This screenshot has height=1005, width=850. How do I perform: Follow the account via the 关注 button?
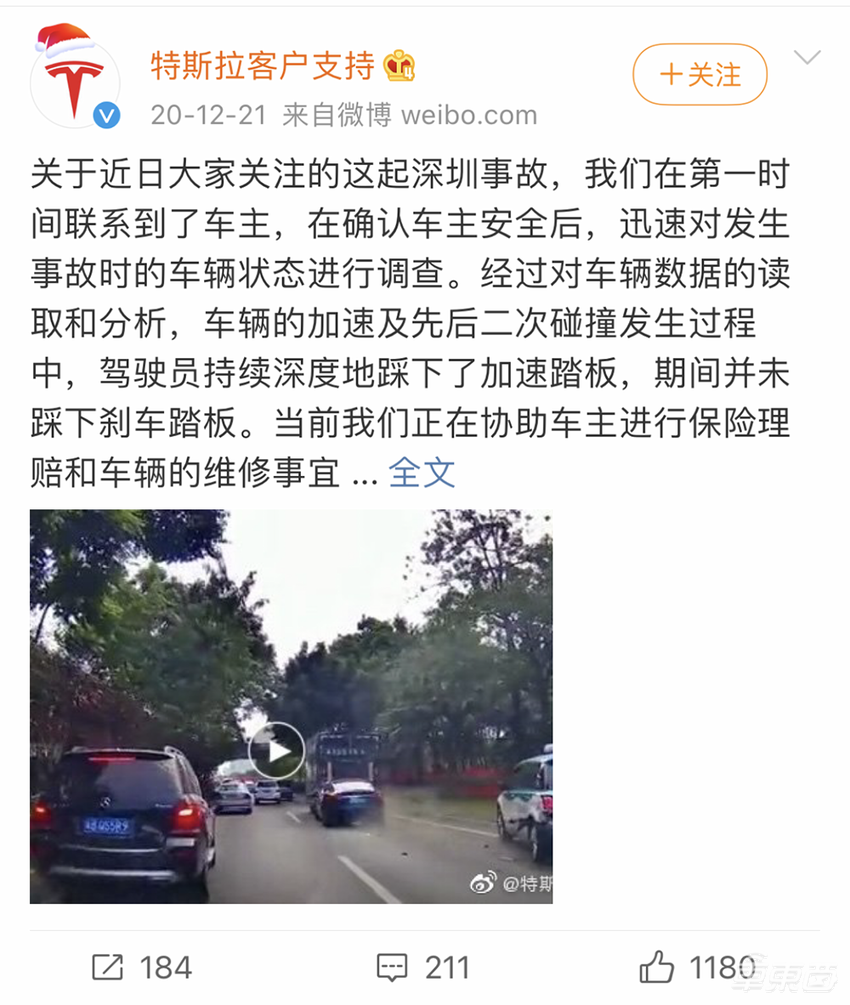pos(699,75)
